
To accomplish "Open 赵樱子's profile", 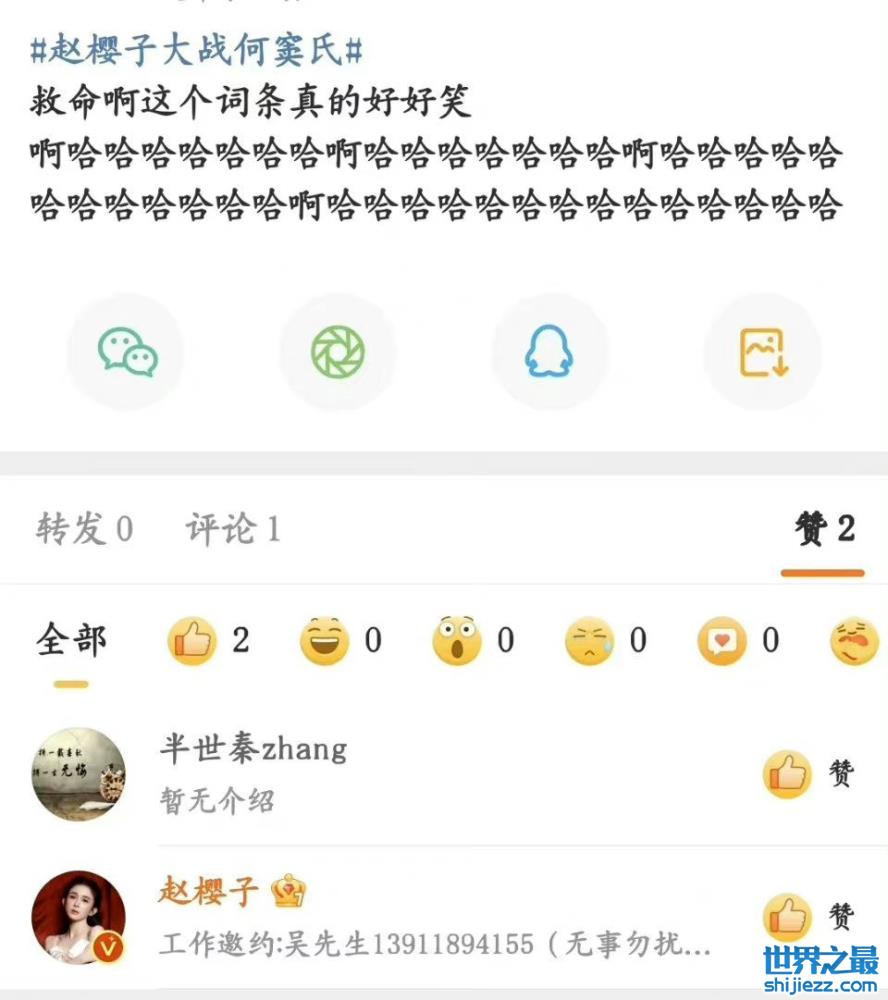I will tap(208, 891).
